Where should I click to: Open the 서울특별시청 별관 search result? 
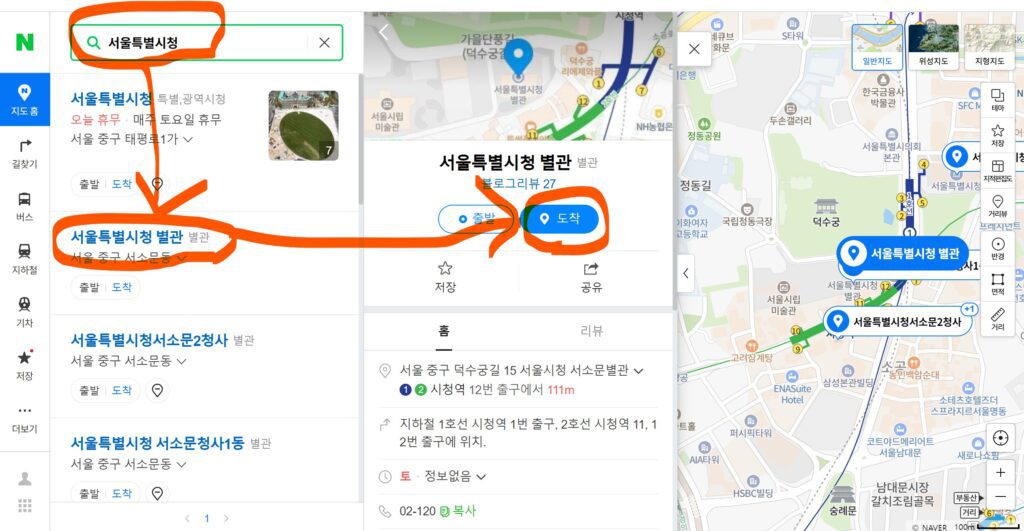pyautogui.click(x=127, y=237)
